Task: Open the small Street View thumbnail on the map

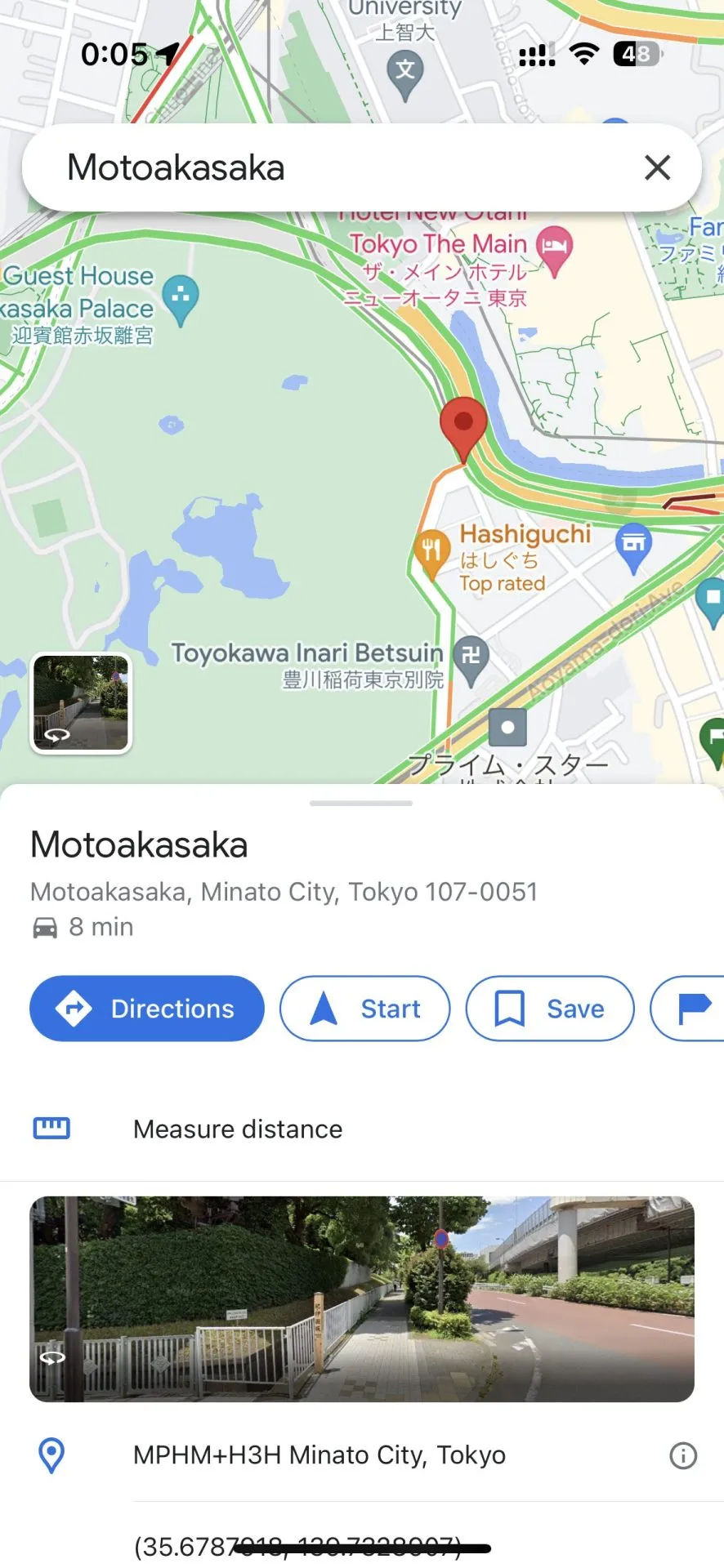Action: [81, 702]
